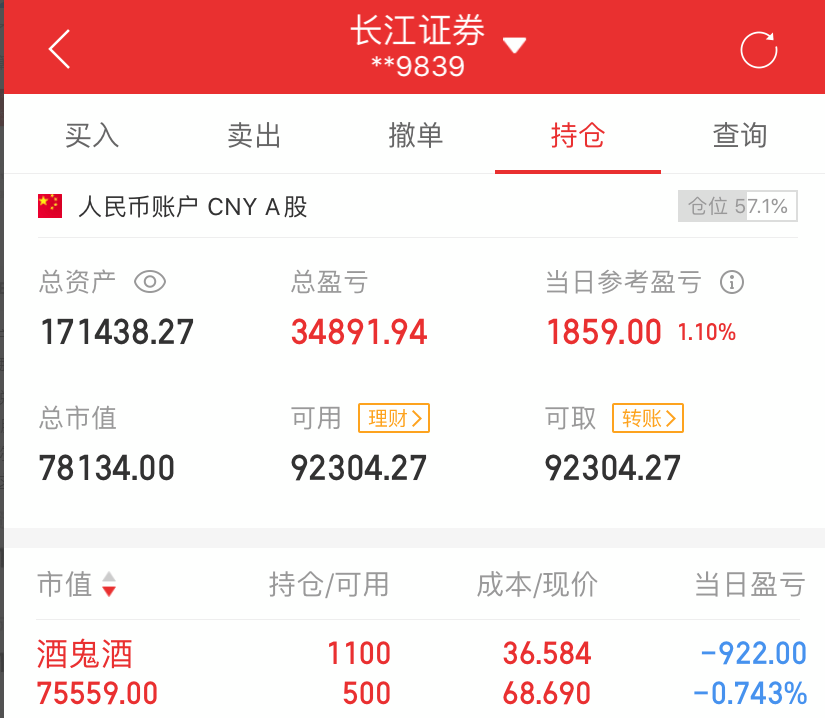The image size is (825, 718).
Task: Show info about 当日参考盈亏
Action: pos(732,282)
